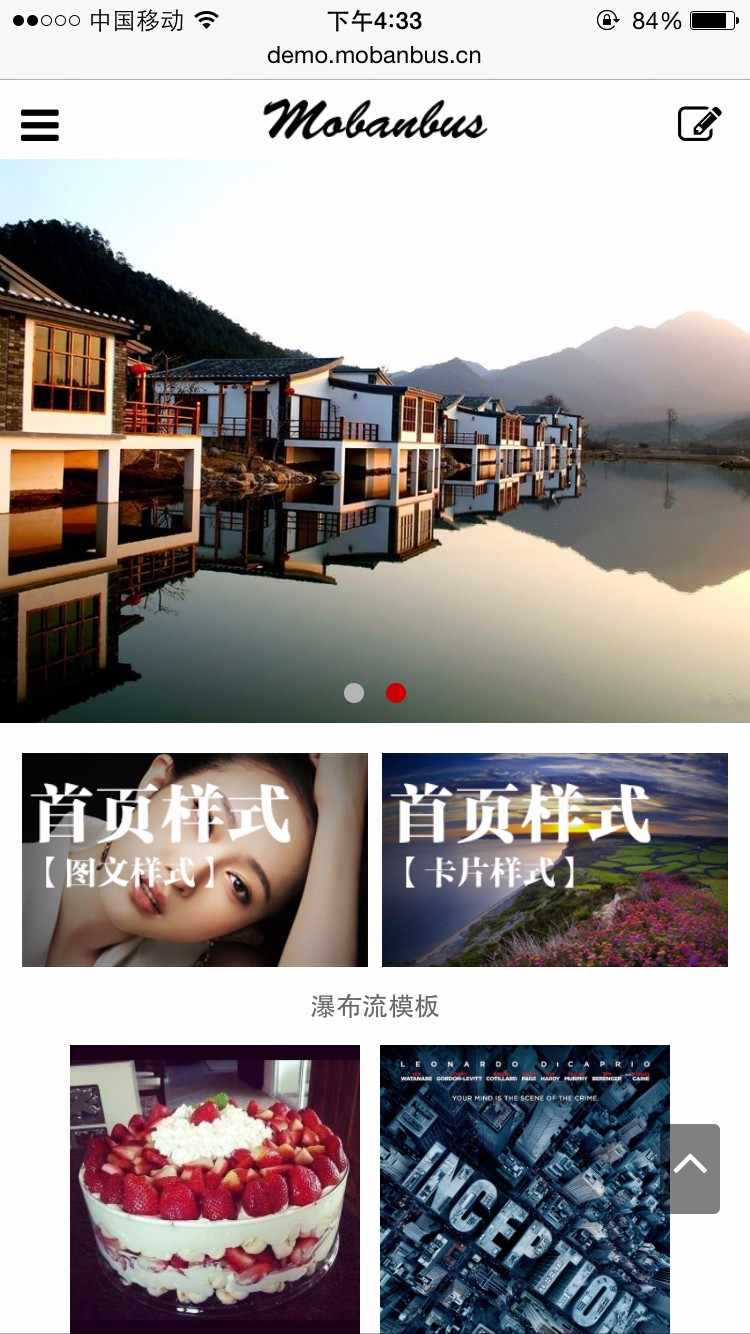Open 首页样式 卡片样式 tile
The image size is (750, 1334).
555,860
